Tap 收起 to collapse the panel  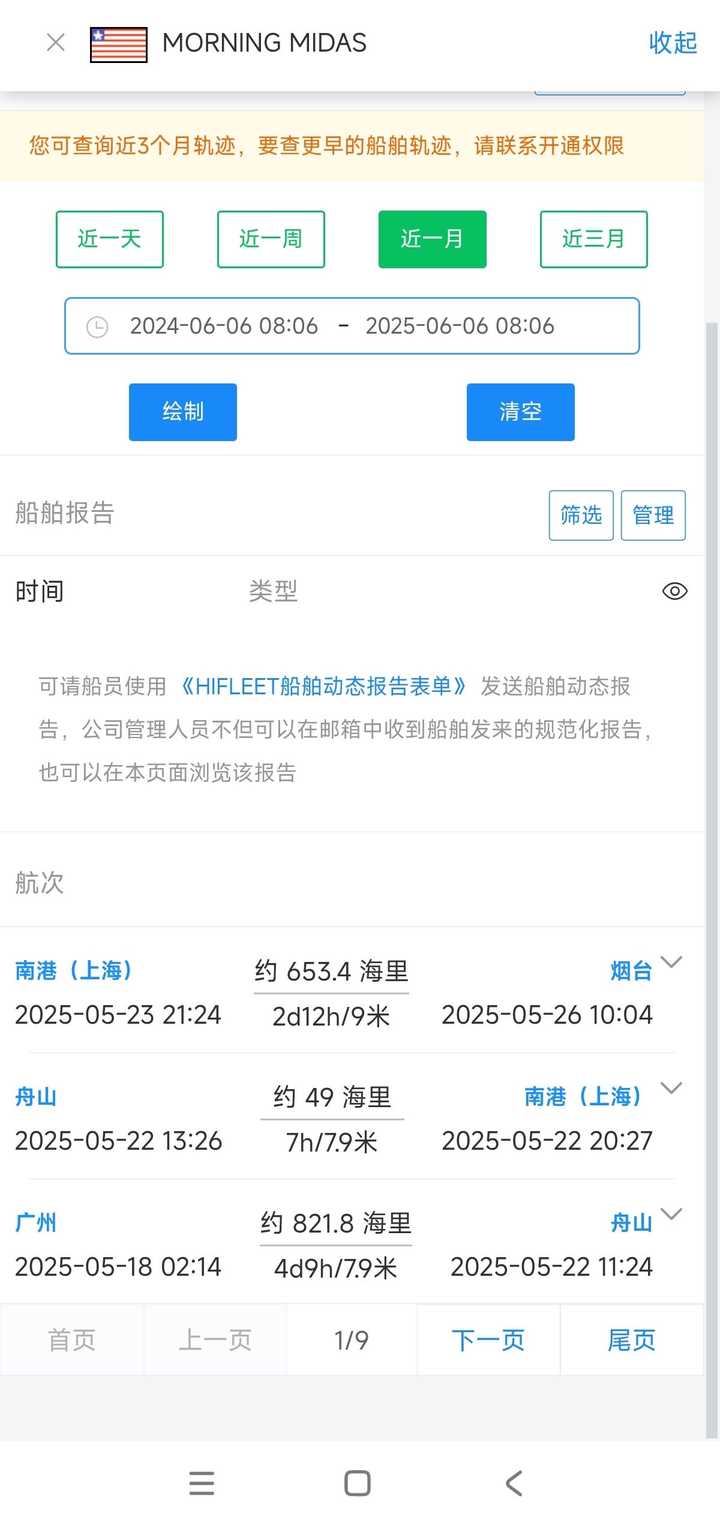point(673,43)
